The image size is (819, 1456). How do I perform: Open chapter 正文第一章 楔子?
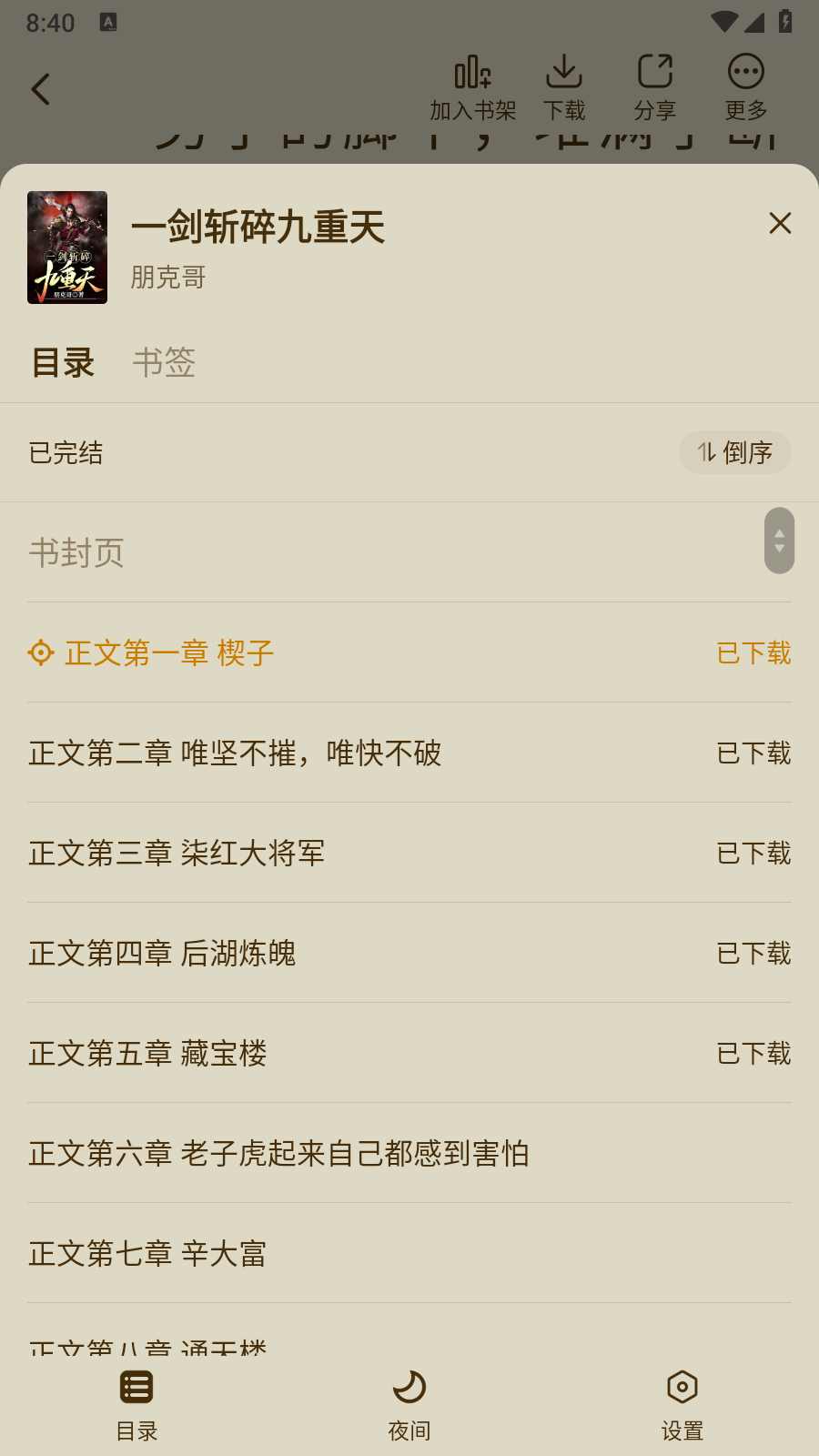click(x=409, y=652)
